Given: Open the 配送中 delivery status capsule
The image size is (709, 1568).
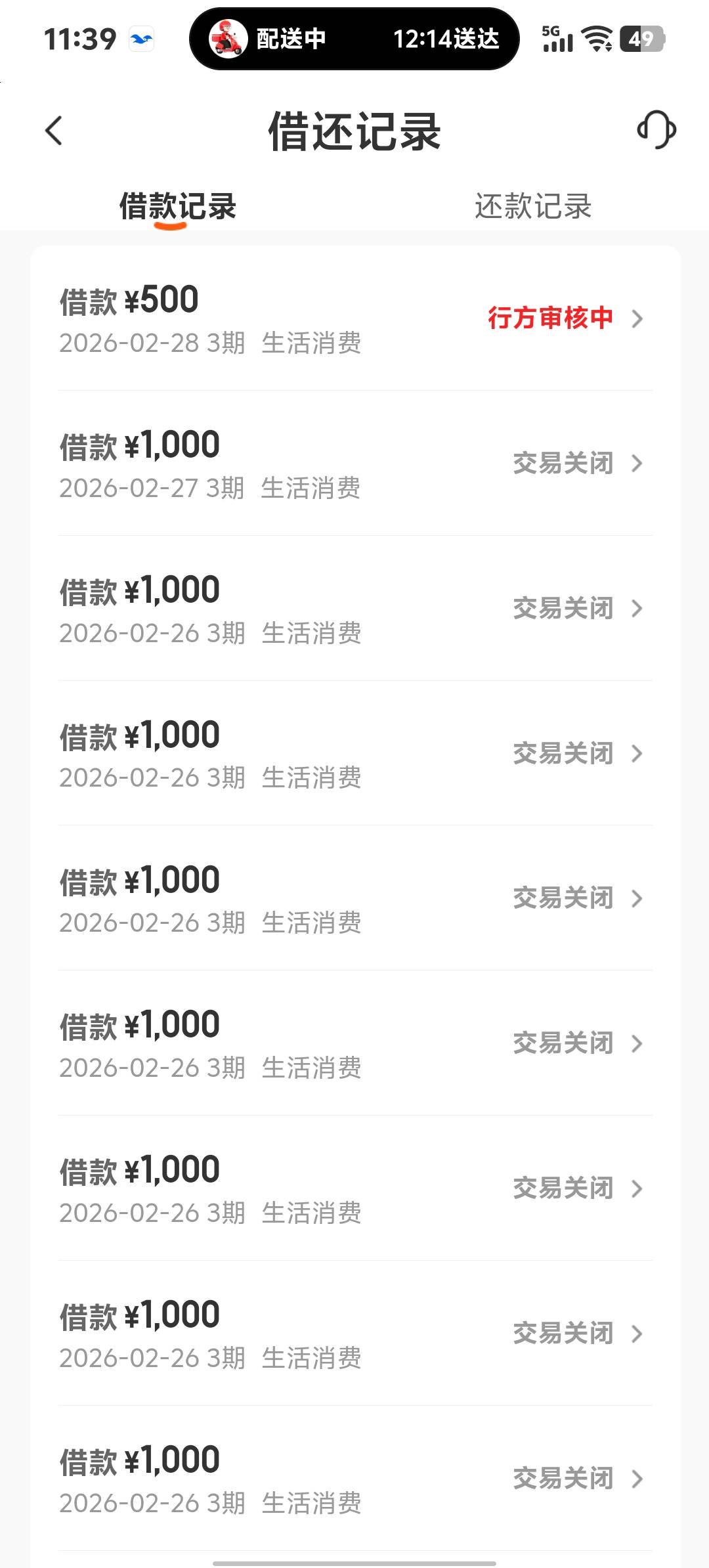Looking at the screenshot, I should [x=354, y=39].
